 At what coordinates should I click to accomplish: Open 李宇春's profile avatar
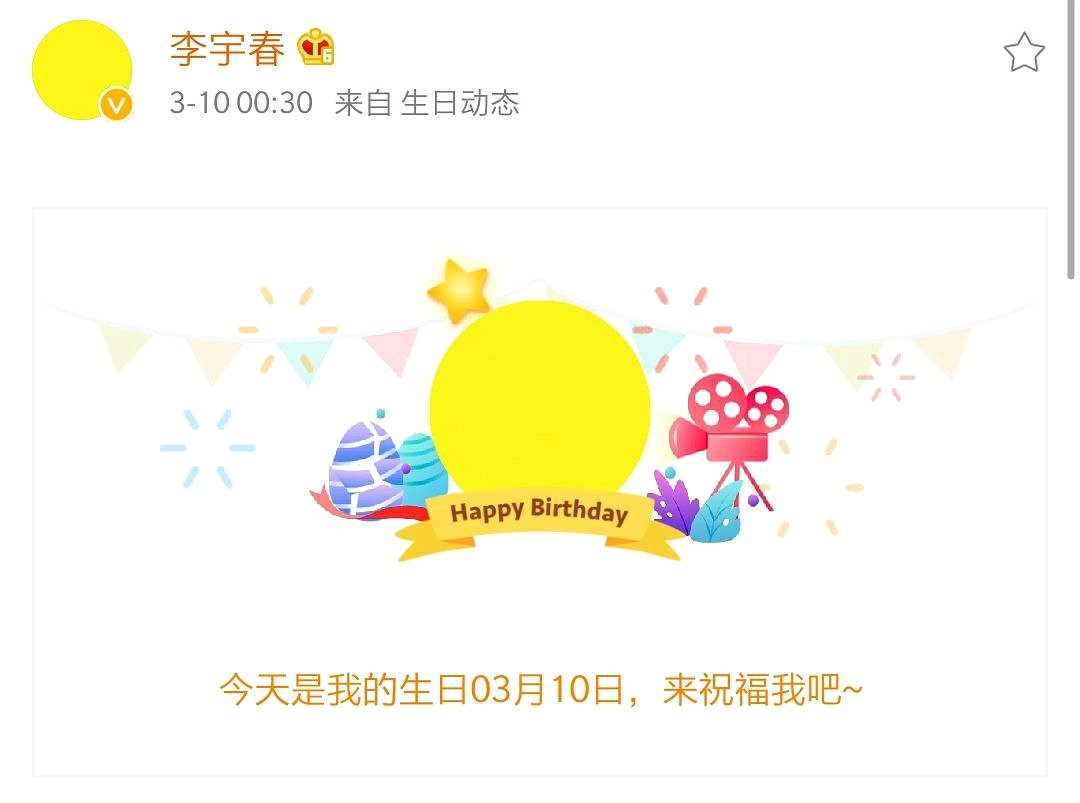pos(82,69)
